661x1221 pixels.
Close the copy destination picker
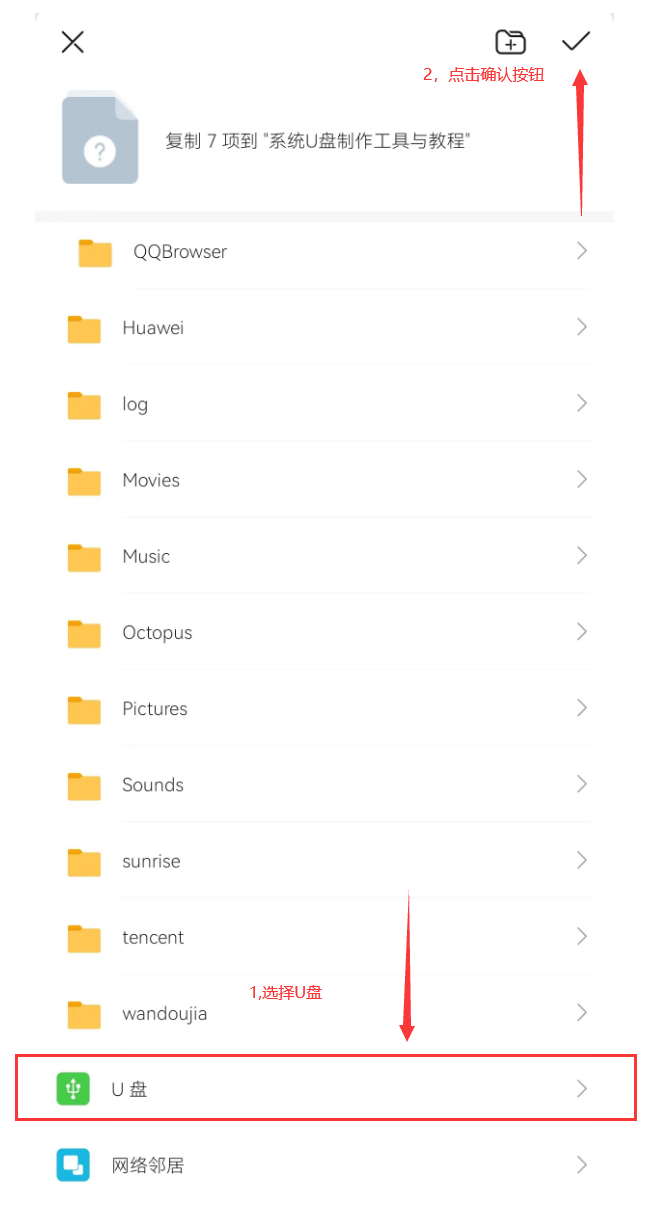[x=72, y=42]
